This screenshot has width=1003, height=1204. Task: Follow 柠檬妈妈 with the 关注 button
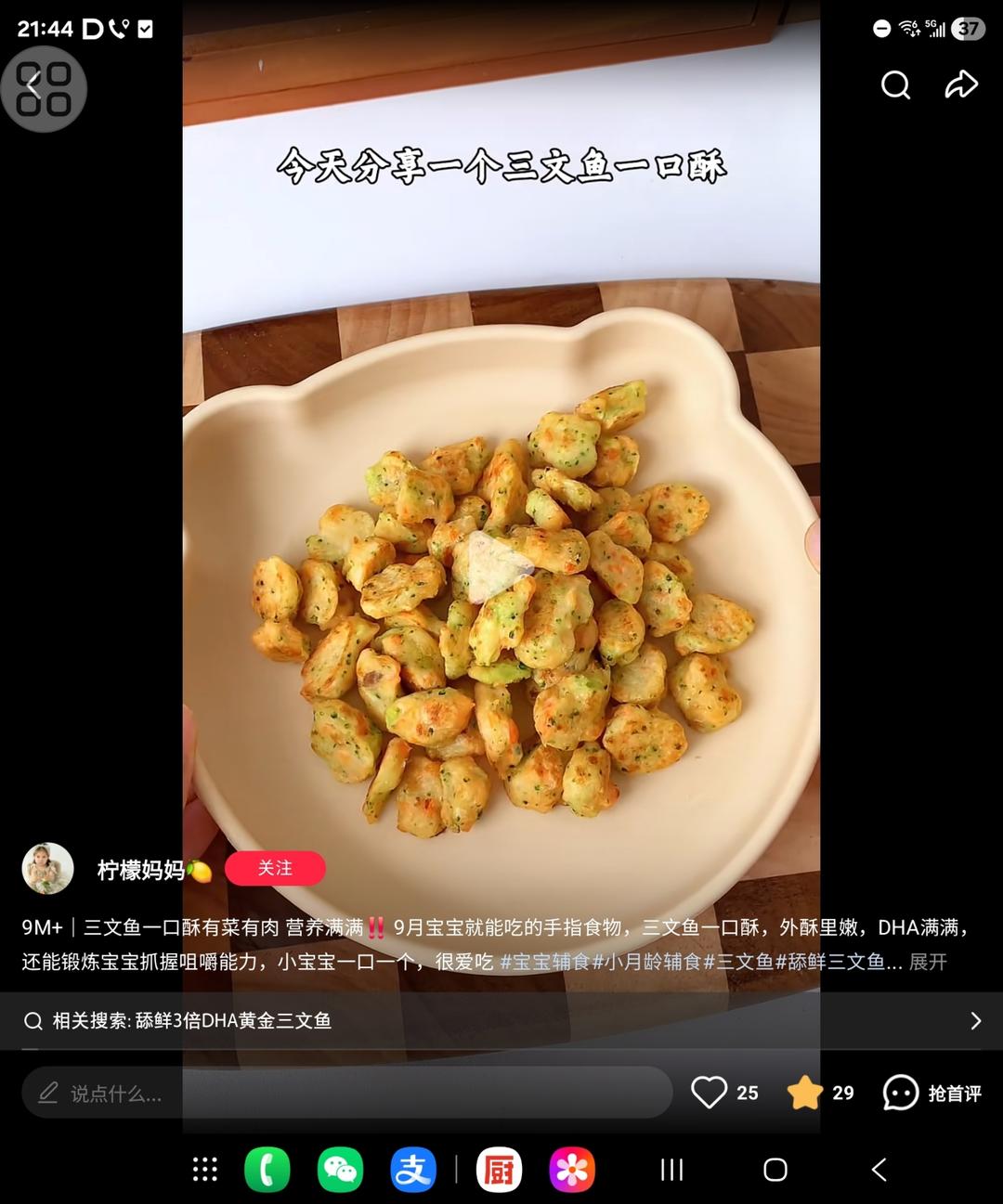coord(275,868)
